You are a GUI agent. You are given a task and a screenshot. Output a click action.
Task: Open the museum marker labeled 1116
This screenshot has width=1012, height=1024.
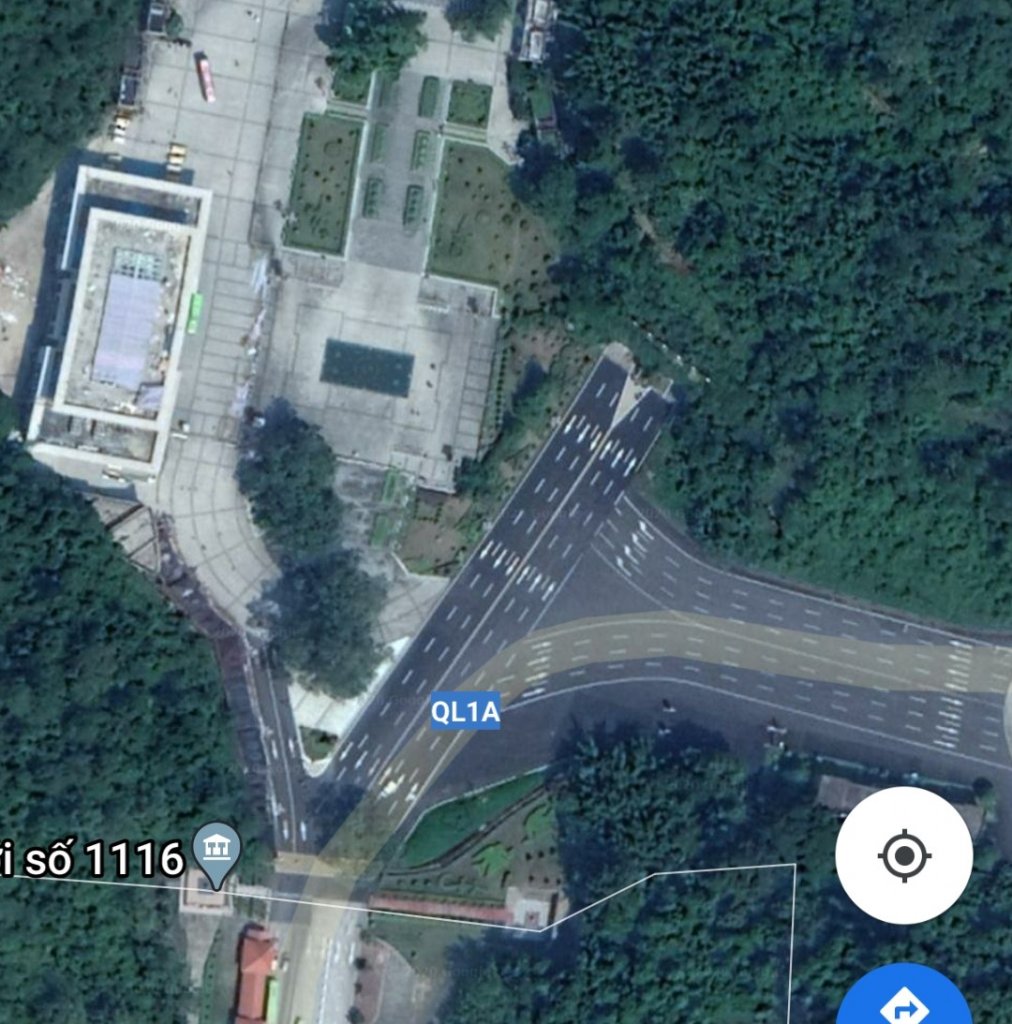pyautogui.click(x=216, y=850)
